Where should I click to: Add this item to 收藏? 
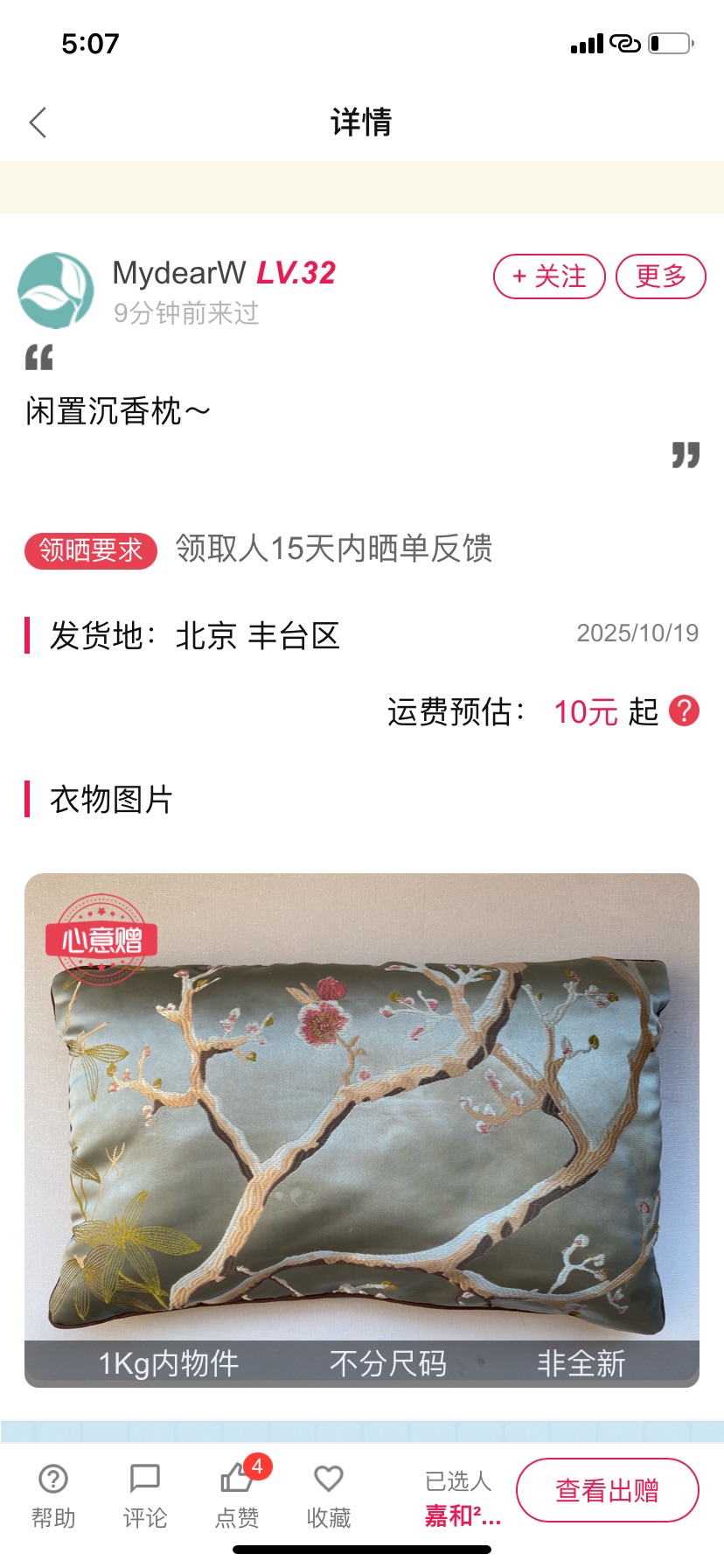tap(328, 1494)
